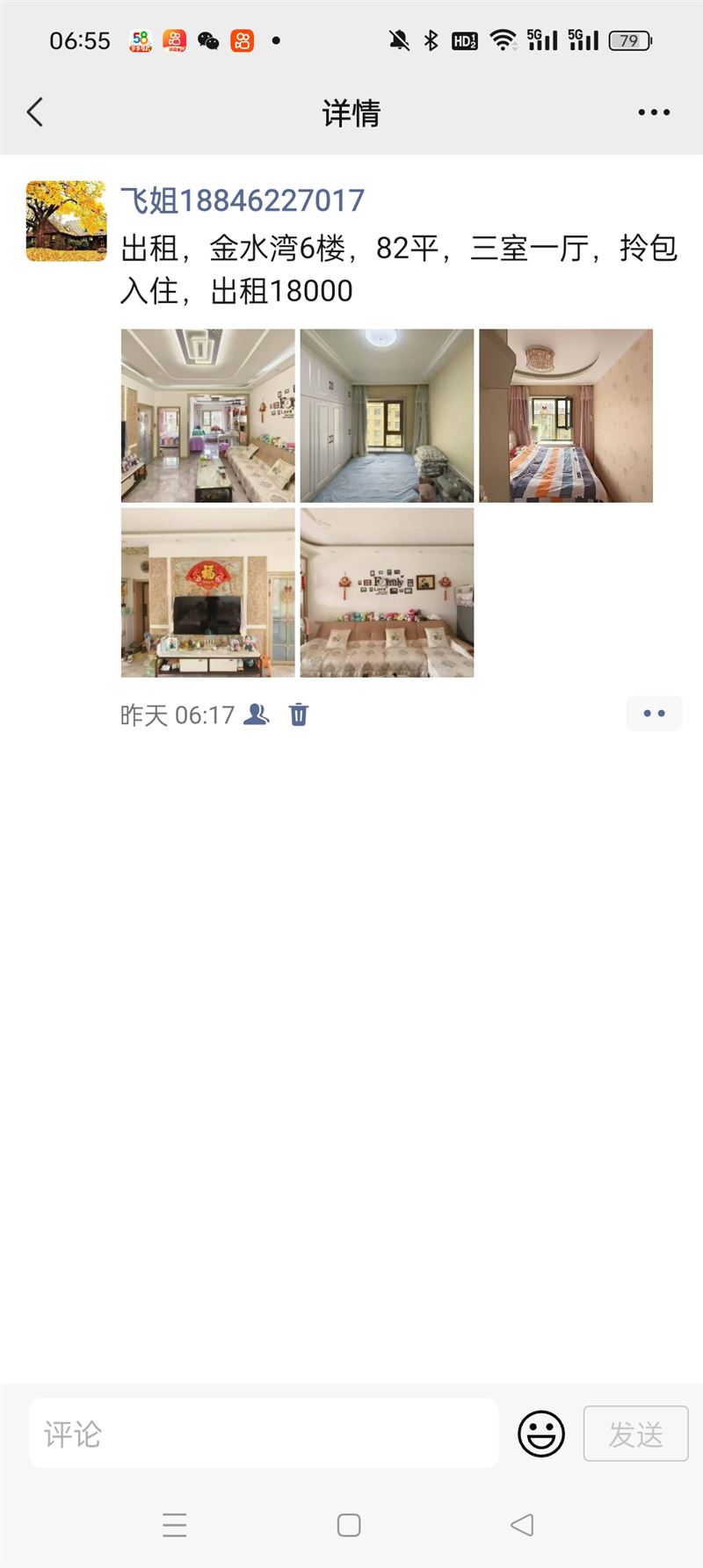The height and width of the screenshot is (1568, 703).
Task: Open the 飞姐18846227017 profile name link
Action: [x=243, y=200]
